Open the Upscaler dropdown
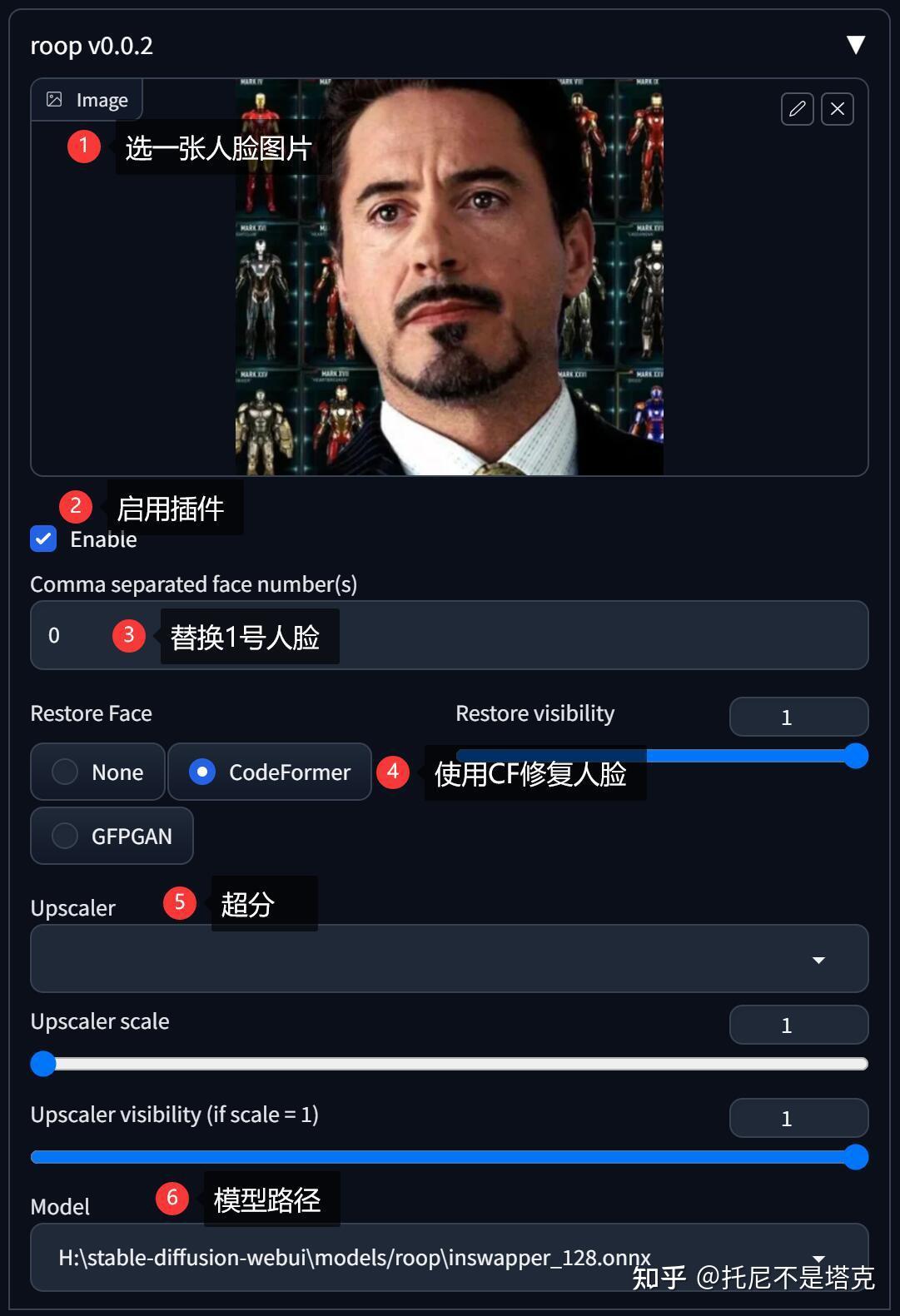Image resolution: width=900 pixels, height=1316 pixels. click(449, 959)
